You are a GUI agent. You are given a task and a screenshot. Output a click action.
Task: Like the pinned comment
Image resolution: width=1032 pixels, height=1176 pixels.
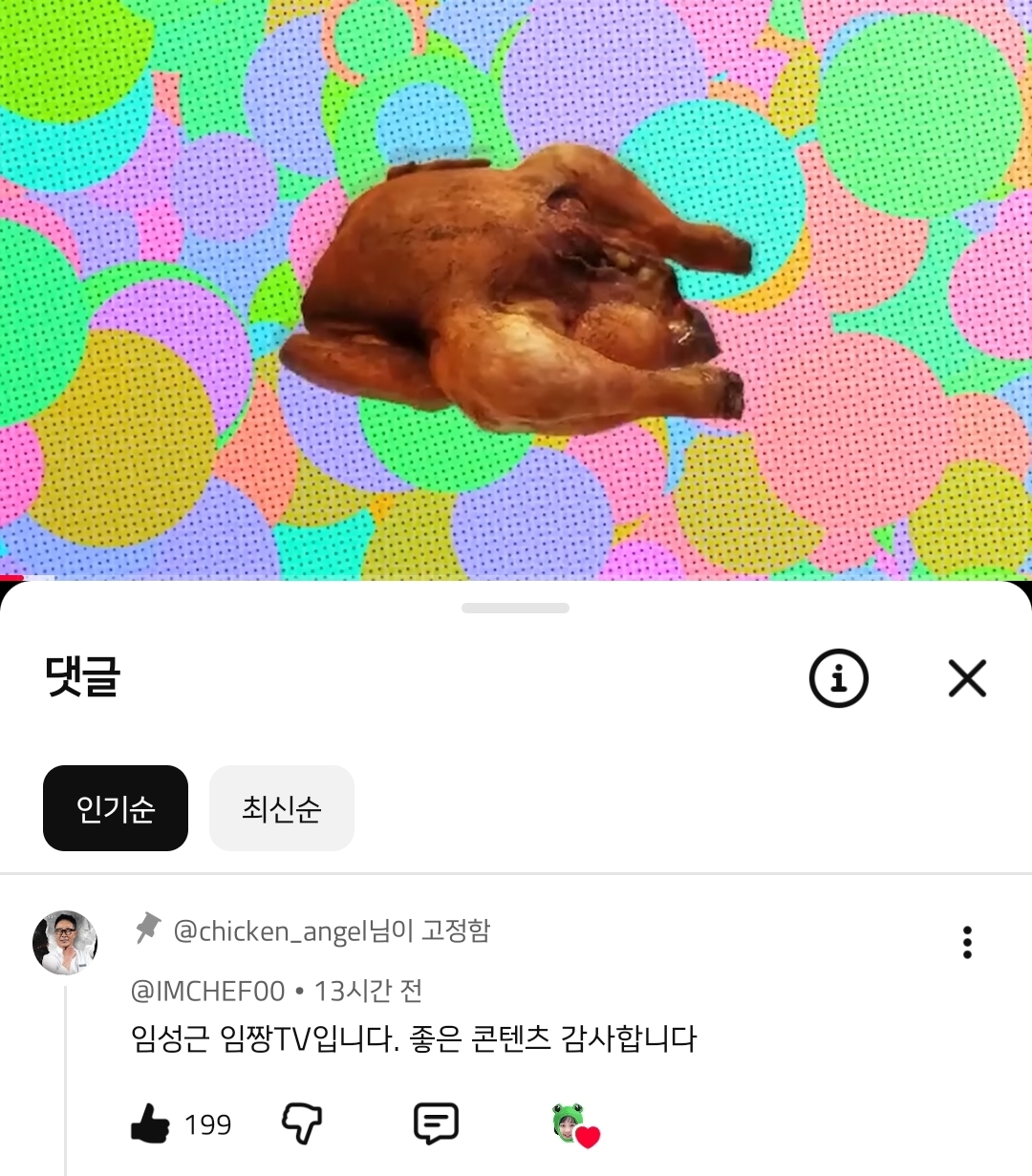(x=148, y=1124)
